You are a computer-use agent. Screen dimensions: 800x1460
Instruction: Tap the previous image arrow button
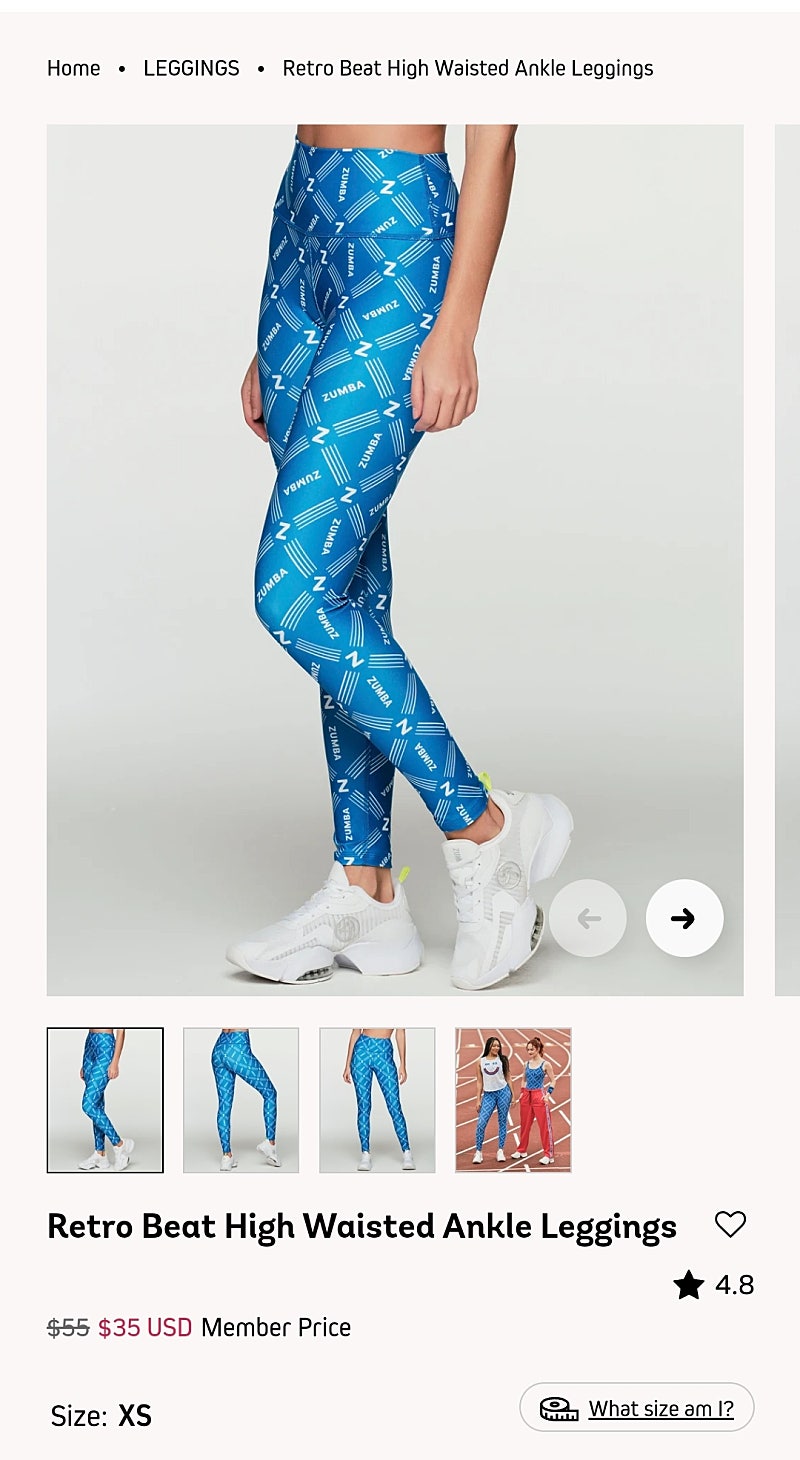click(x=588, y=918)
